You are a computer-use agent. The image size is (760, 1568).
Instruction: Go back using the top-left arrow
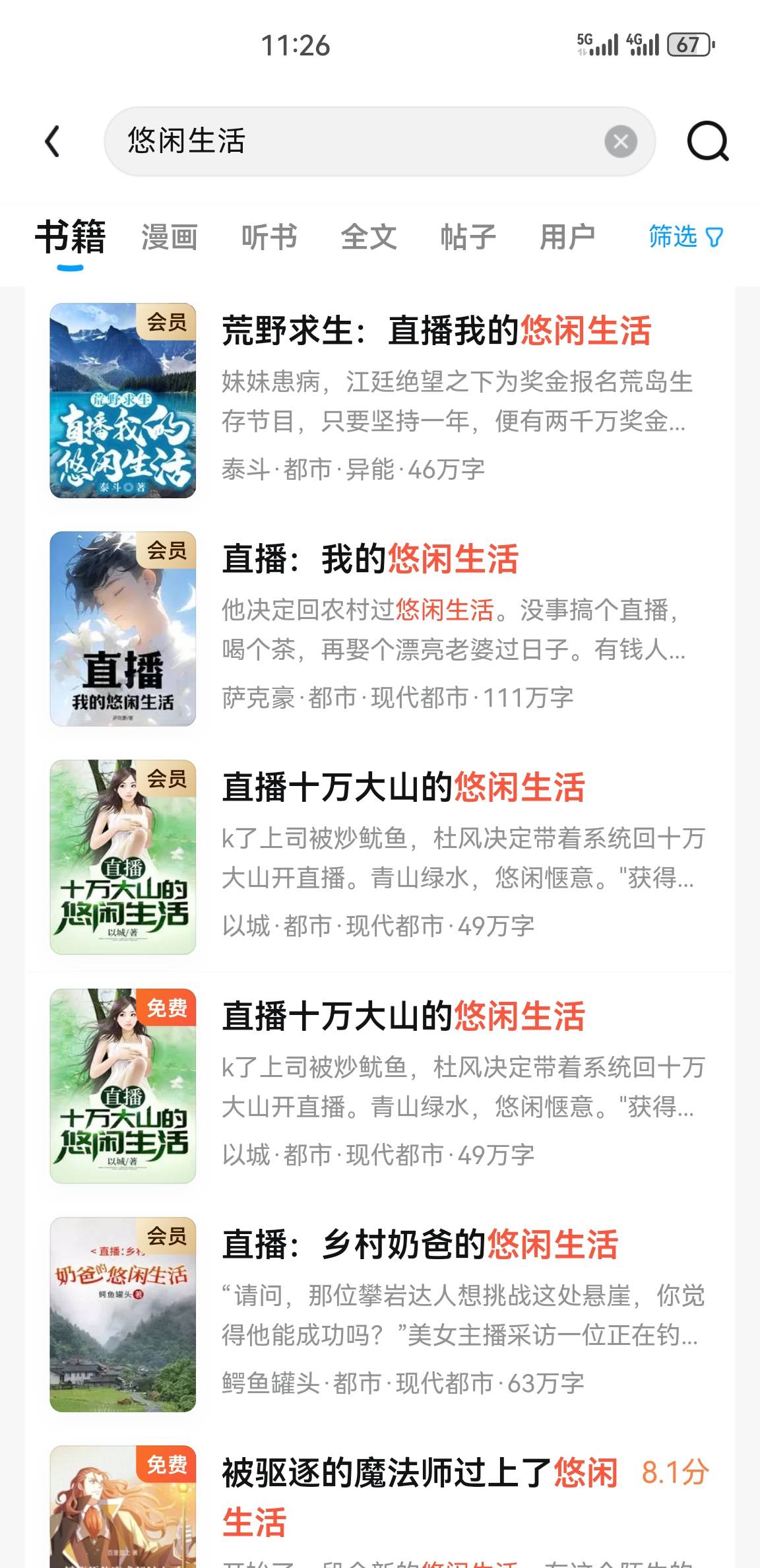click(x=53, y=141)
